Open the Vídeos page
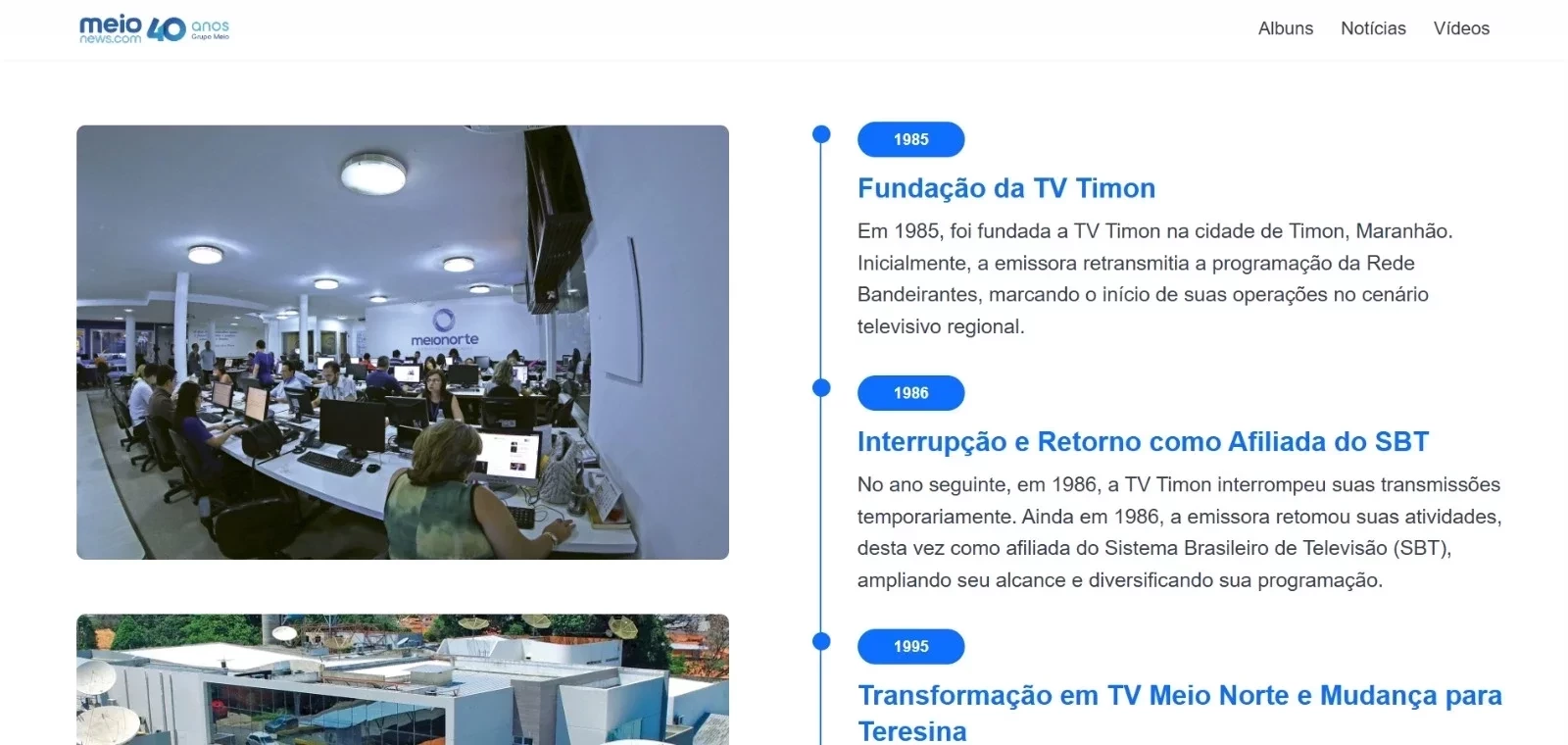Viewport: 1568px width, 745px height. [1460, 28]
